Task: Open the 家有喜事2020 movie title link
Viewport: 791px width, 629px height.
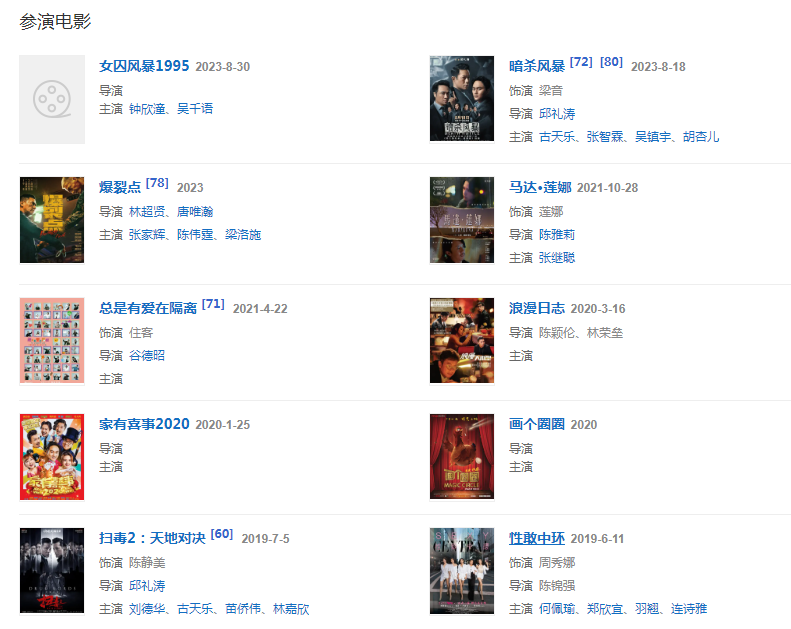Action: pyautogui.click(x=144, y=424)
